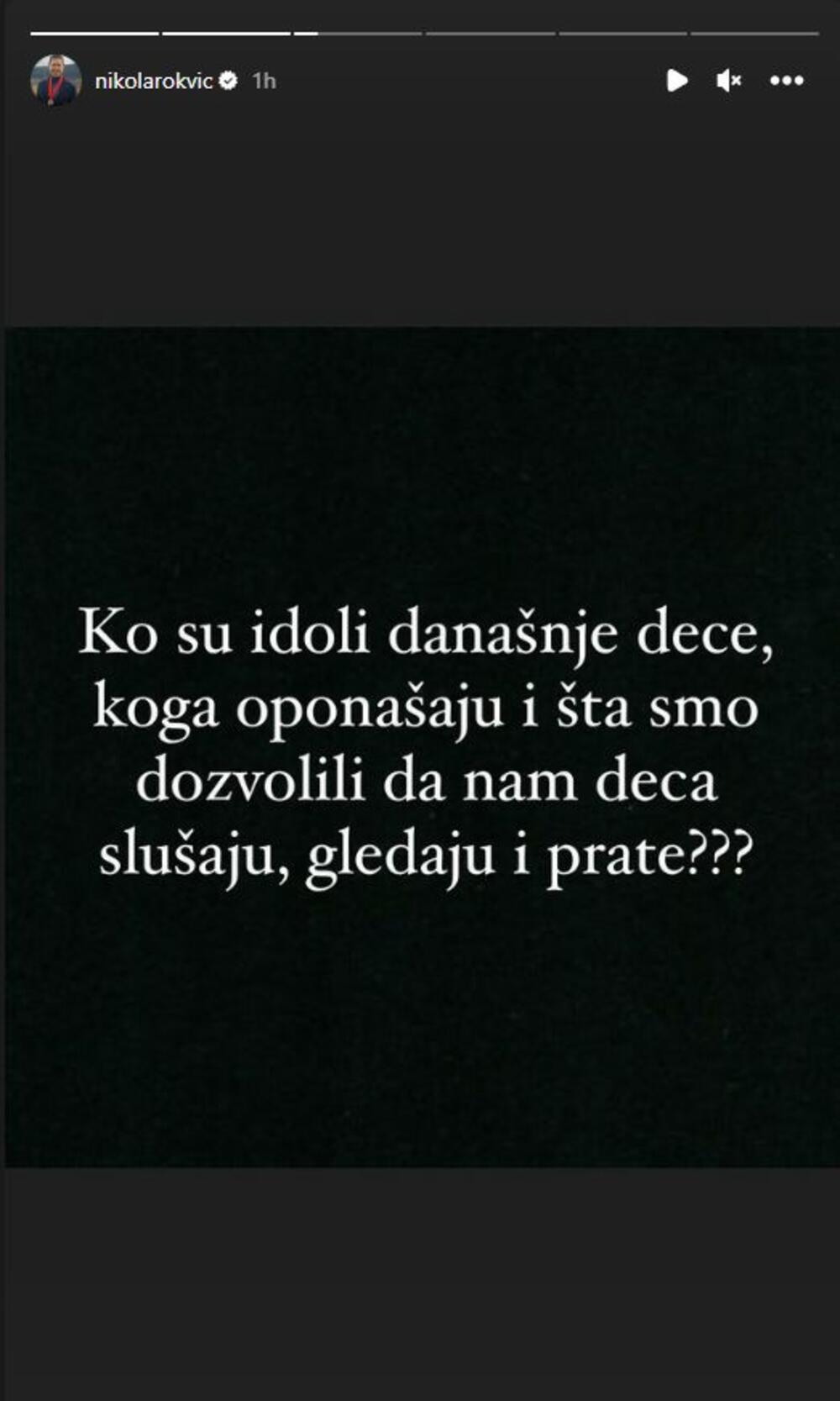The image size is (840, 1401).
Task: Resume the story with the play button
Action: point(676,81)
